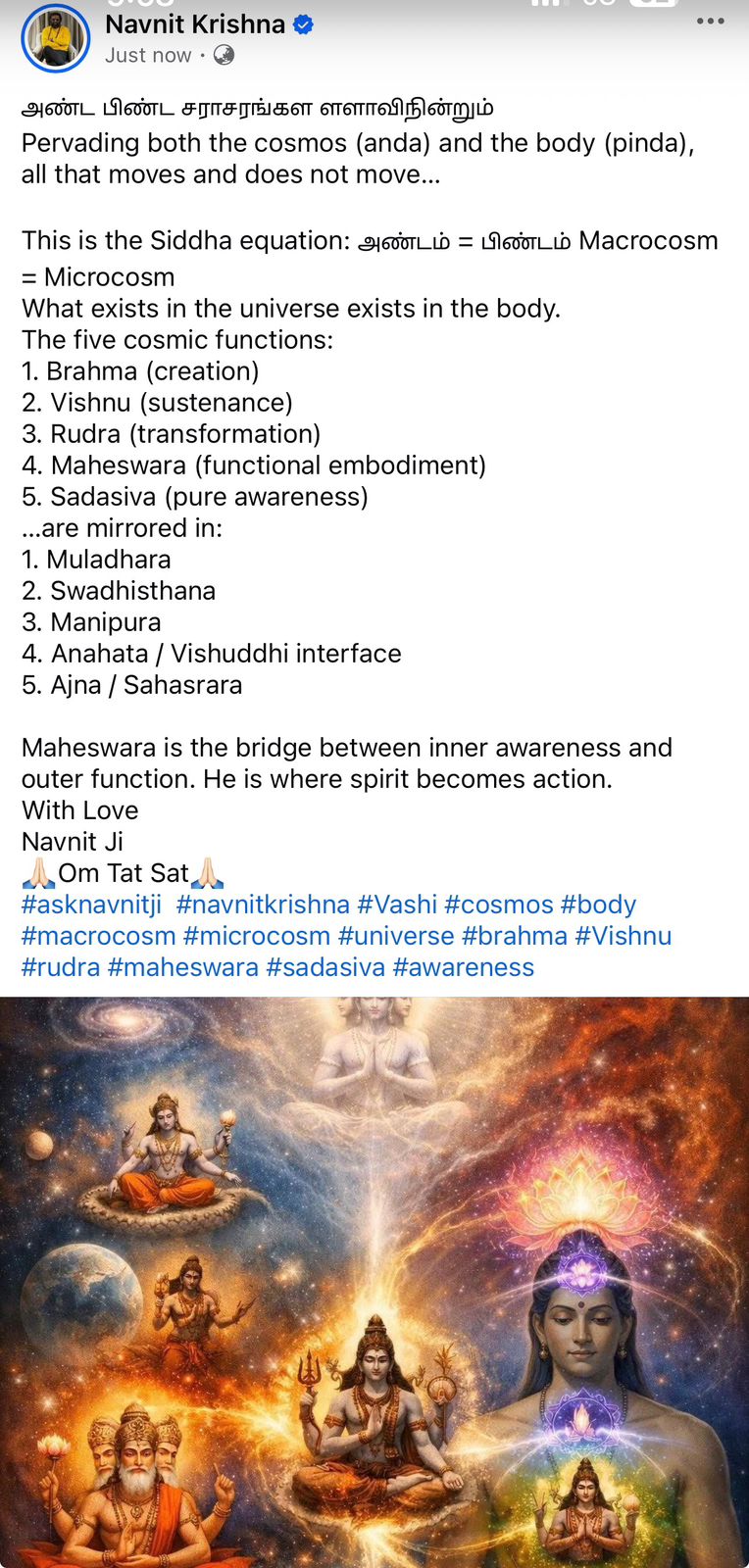Open Navnit Krishna's profile name link
This screenshot has width=749, height=1568.
click(195, 24)
